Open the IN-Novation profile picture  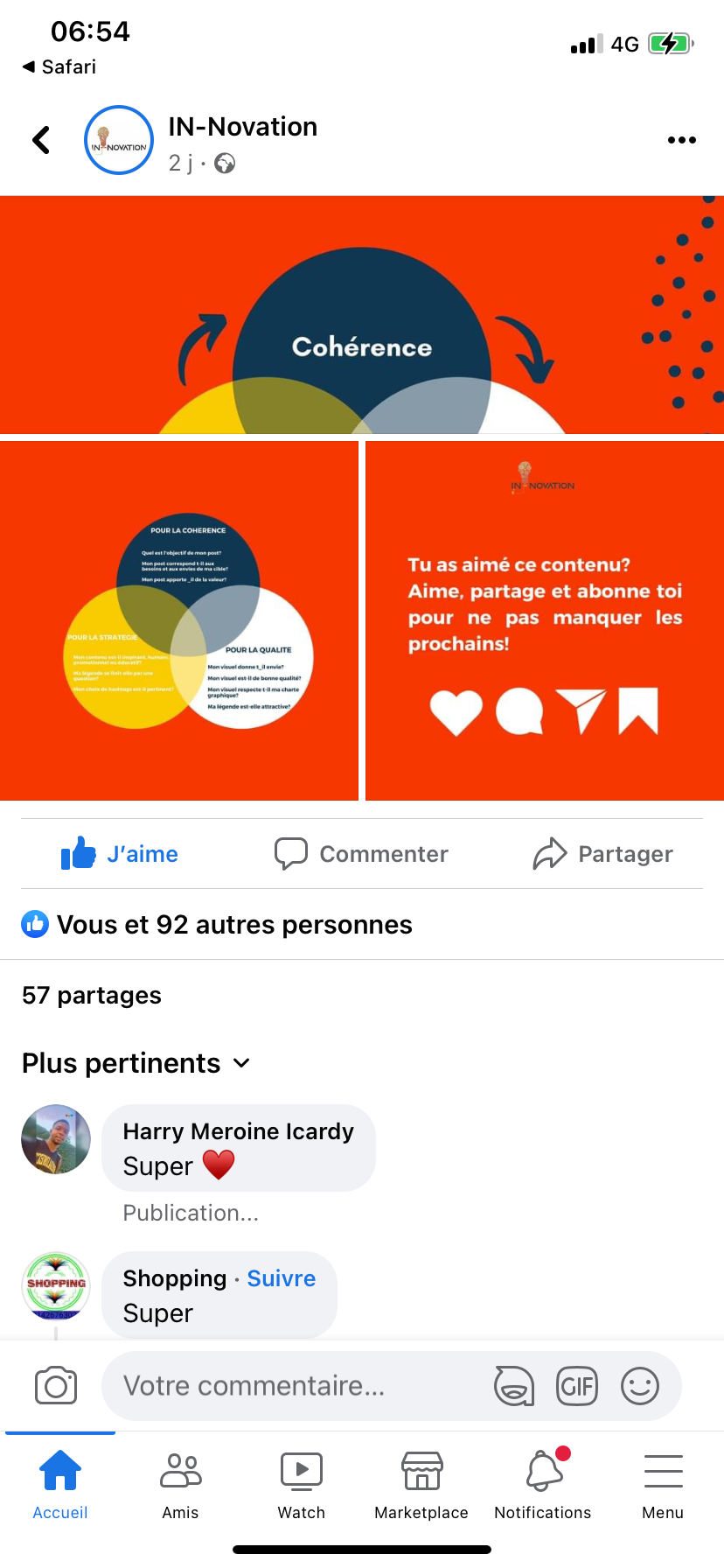119,140
